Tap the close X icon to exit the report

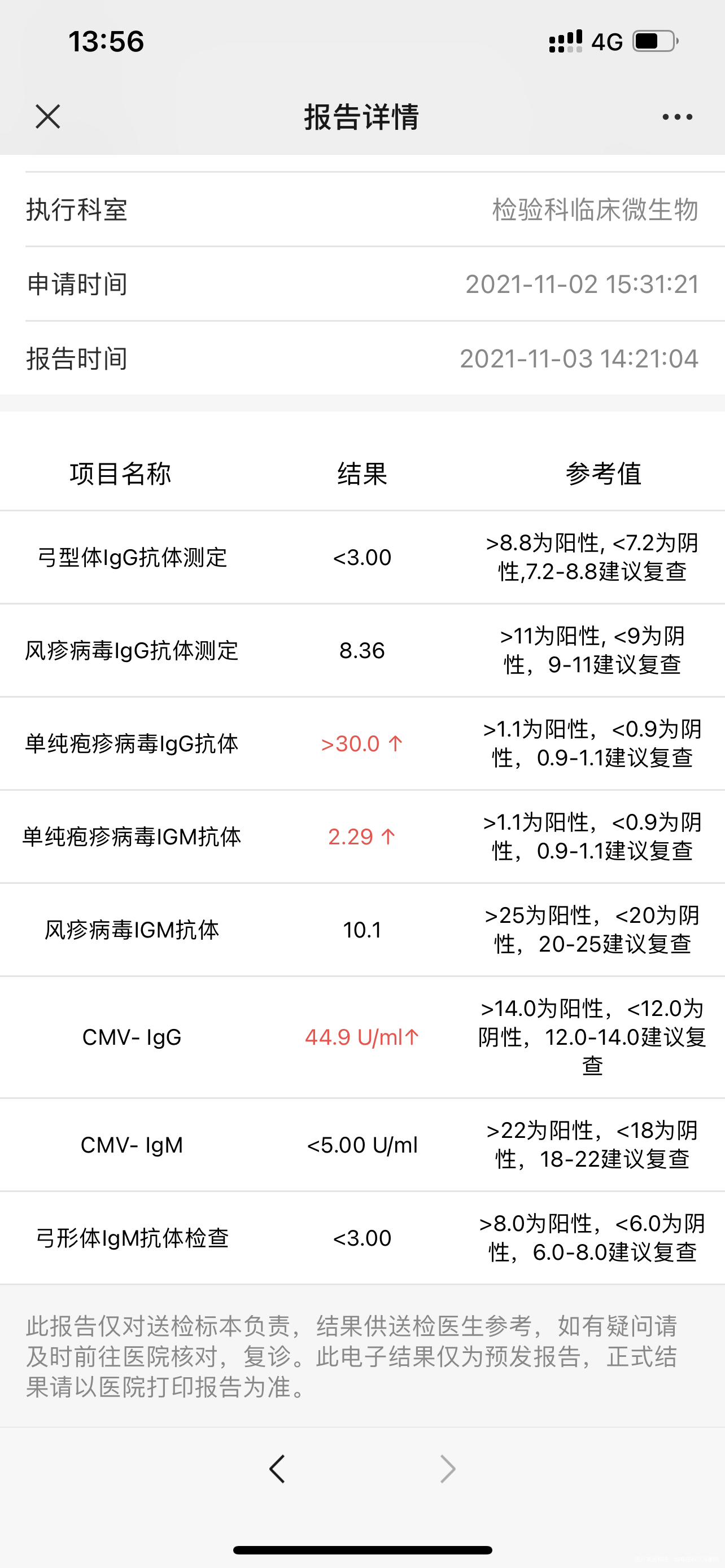46,117
